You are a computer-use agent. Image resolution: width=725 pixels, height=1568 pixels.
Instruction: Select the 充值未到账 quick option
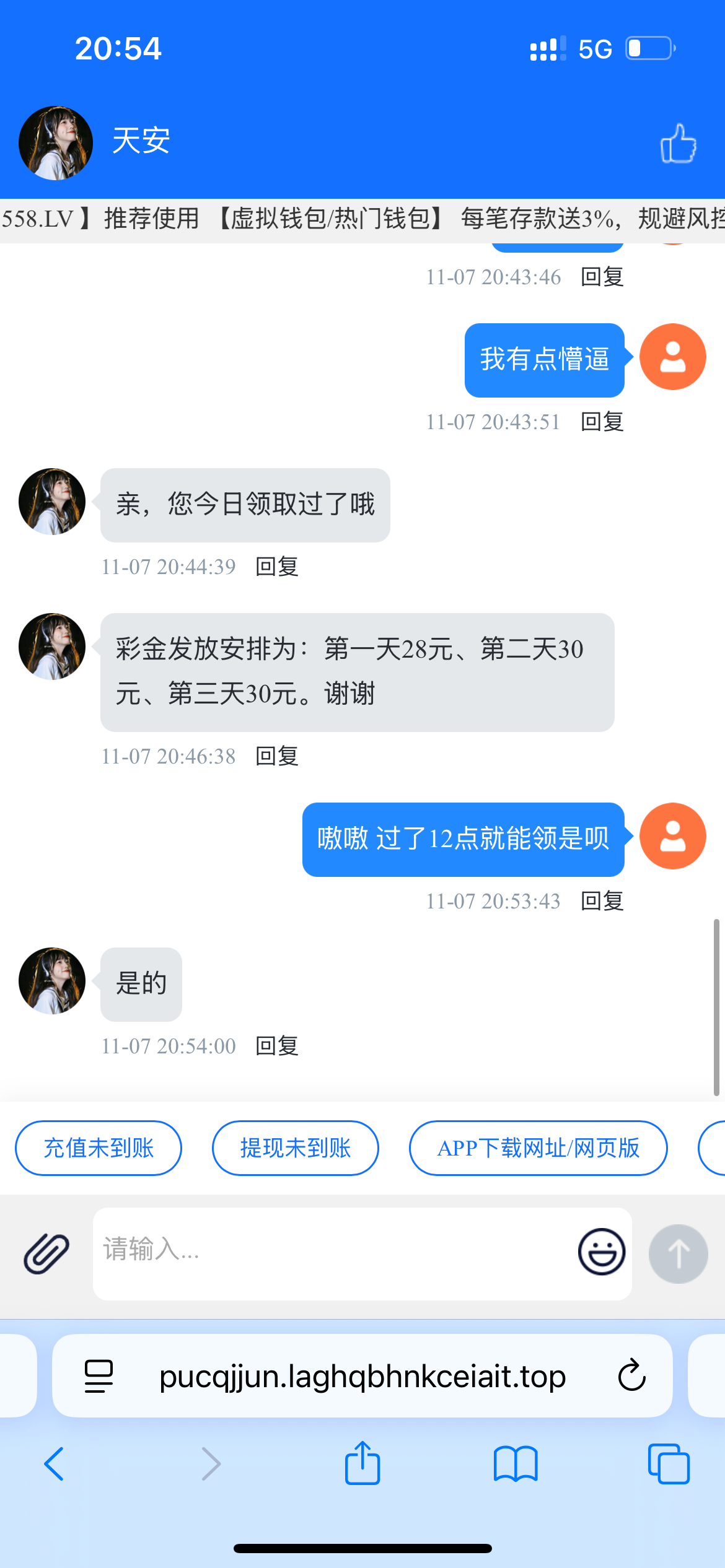click(99, 1148)
